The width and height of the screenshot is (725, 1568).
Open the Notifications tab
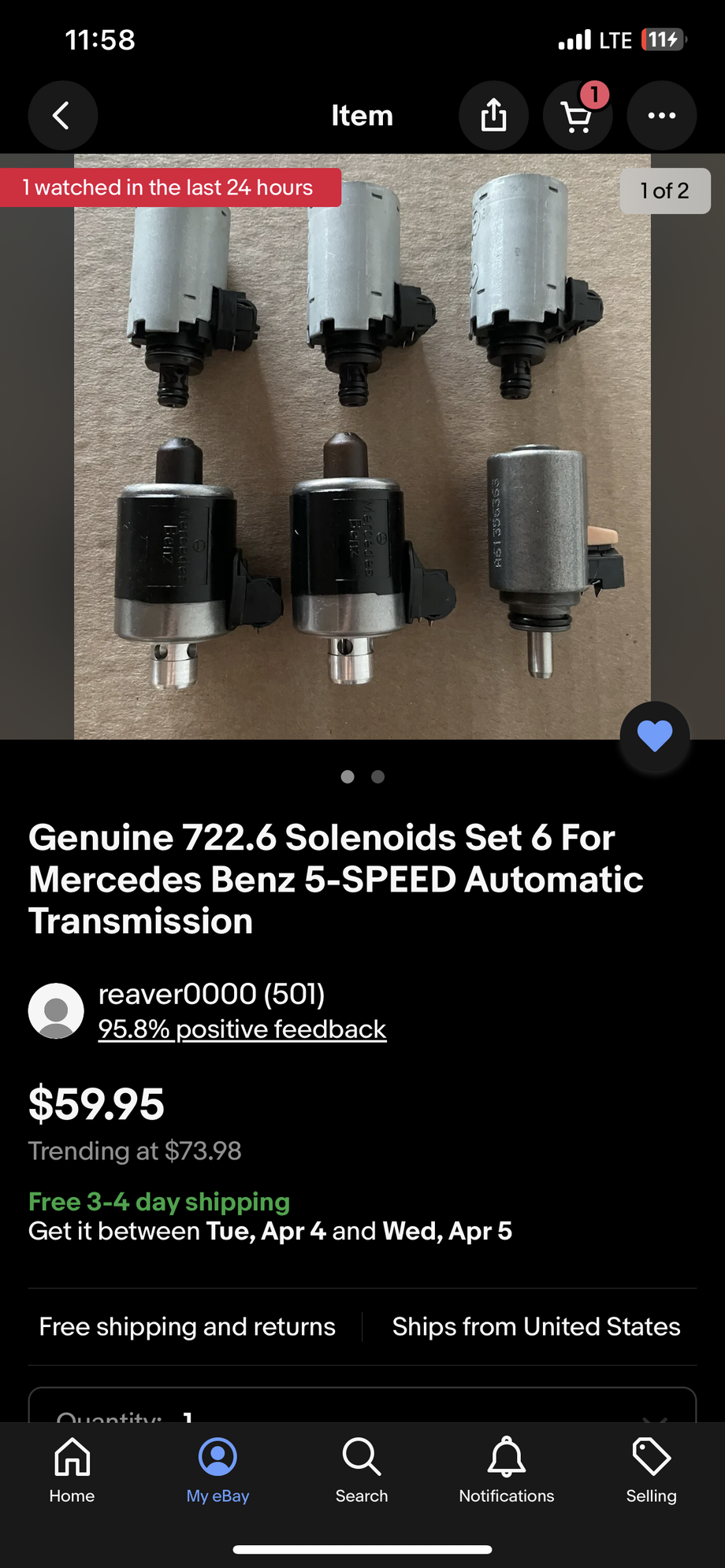tap(507, 1470)
